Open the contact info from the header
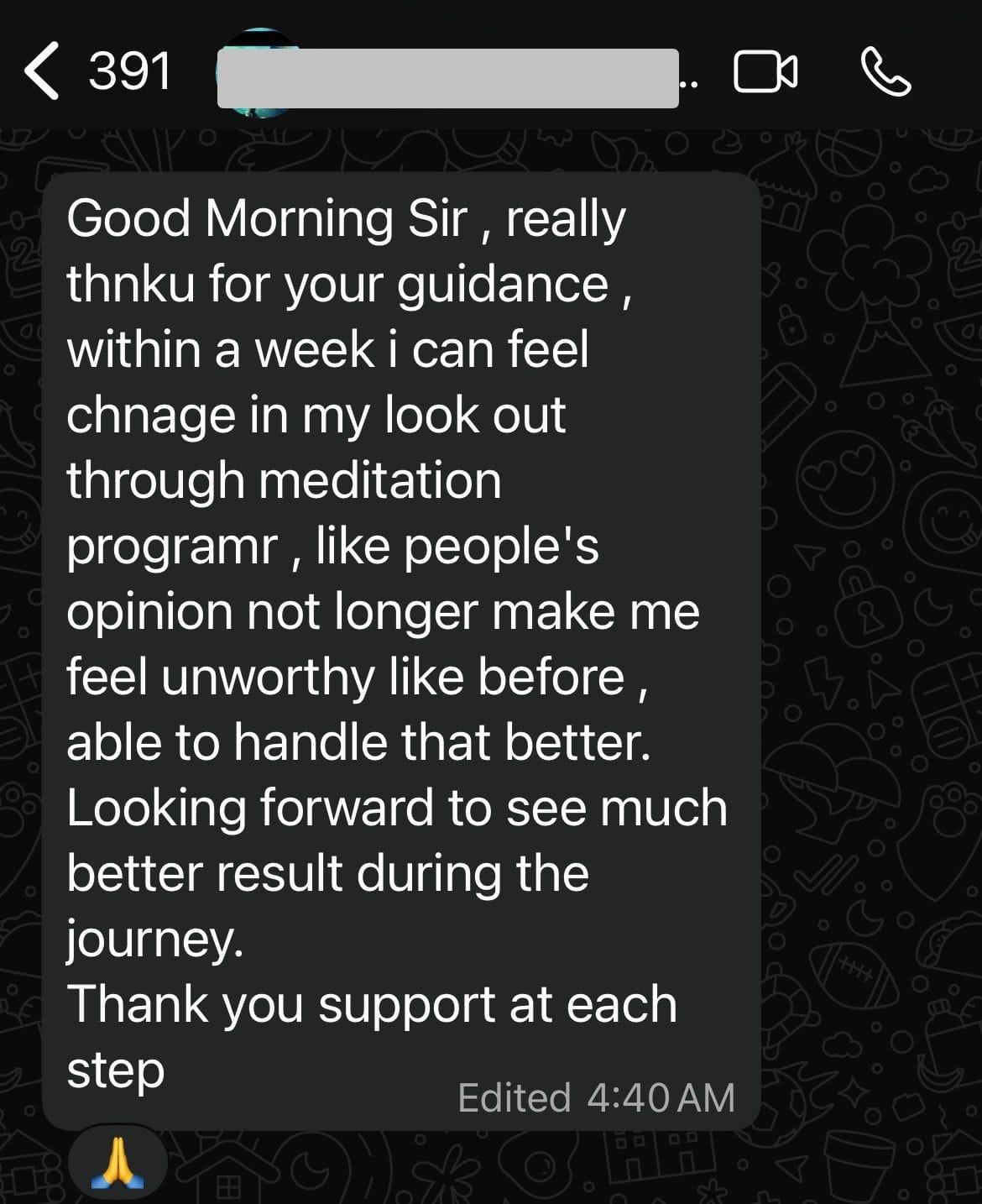 coord(447,77)
